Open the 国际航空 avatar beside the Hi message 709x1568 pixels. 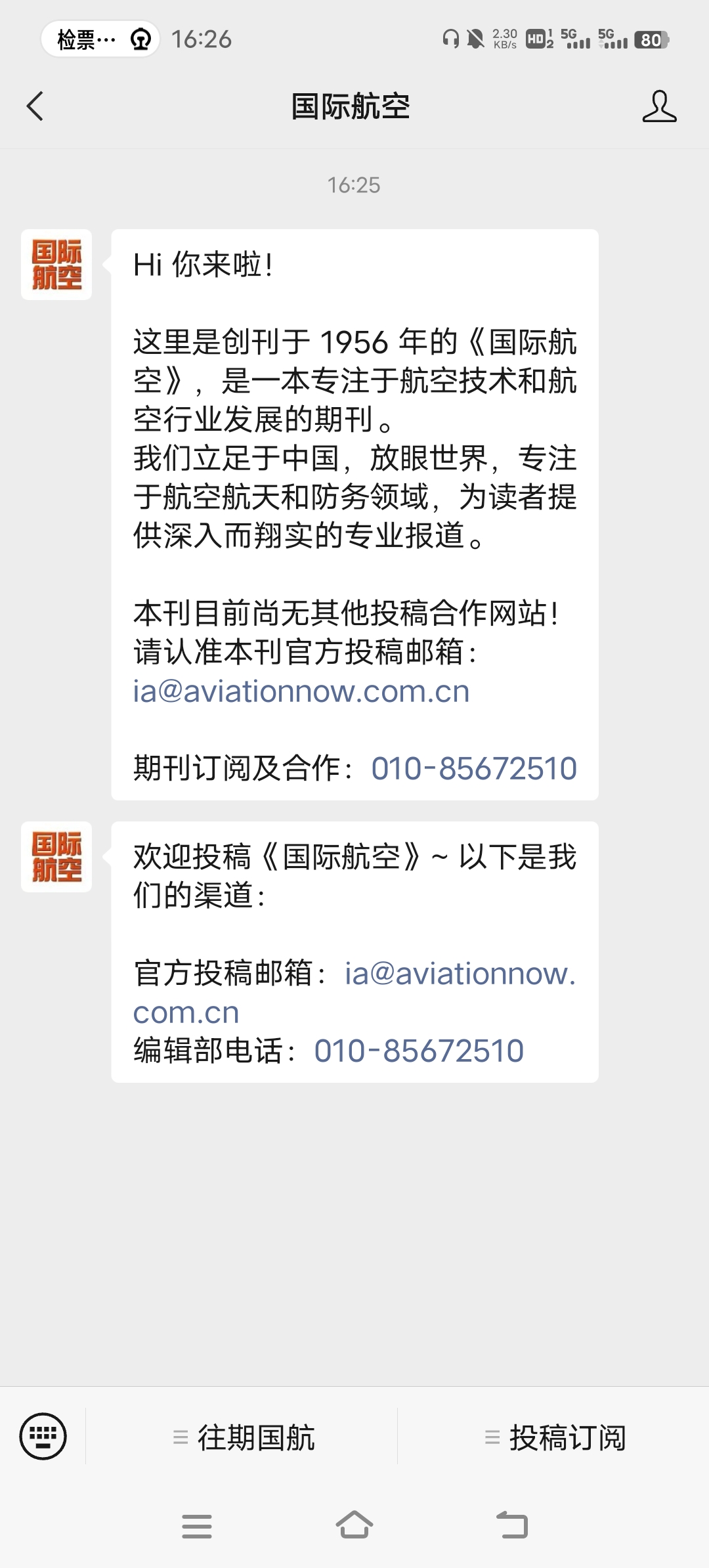56,265
